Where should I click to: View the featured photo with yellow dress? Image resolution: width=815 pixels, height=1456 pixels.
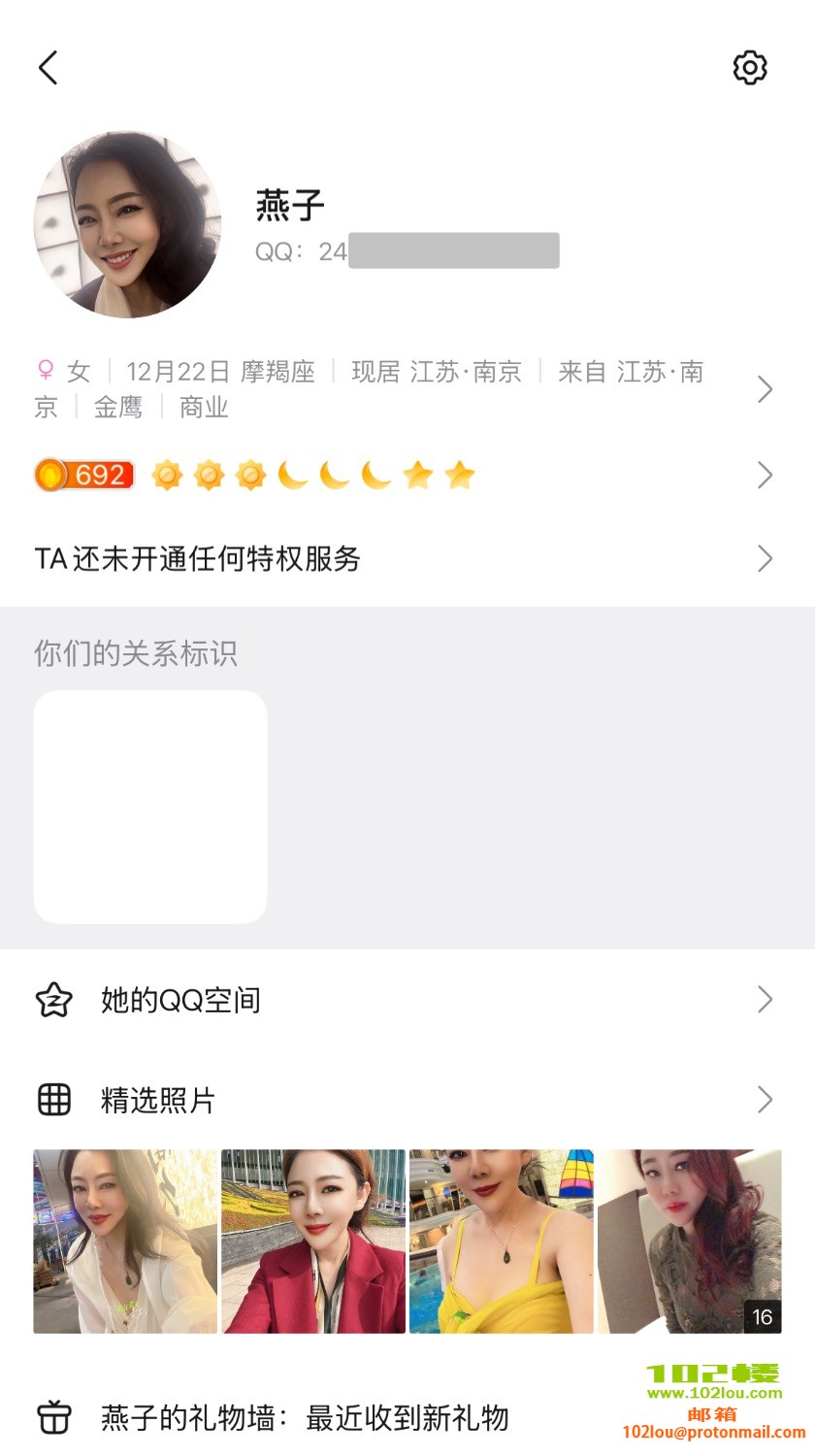coord(501,1241)
